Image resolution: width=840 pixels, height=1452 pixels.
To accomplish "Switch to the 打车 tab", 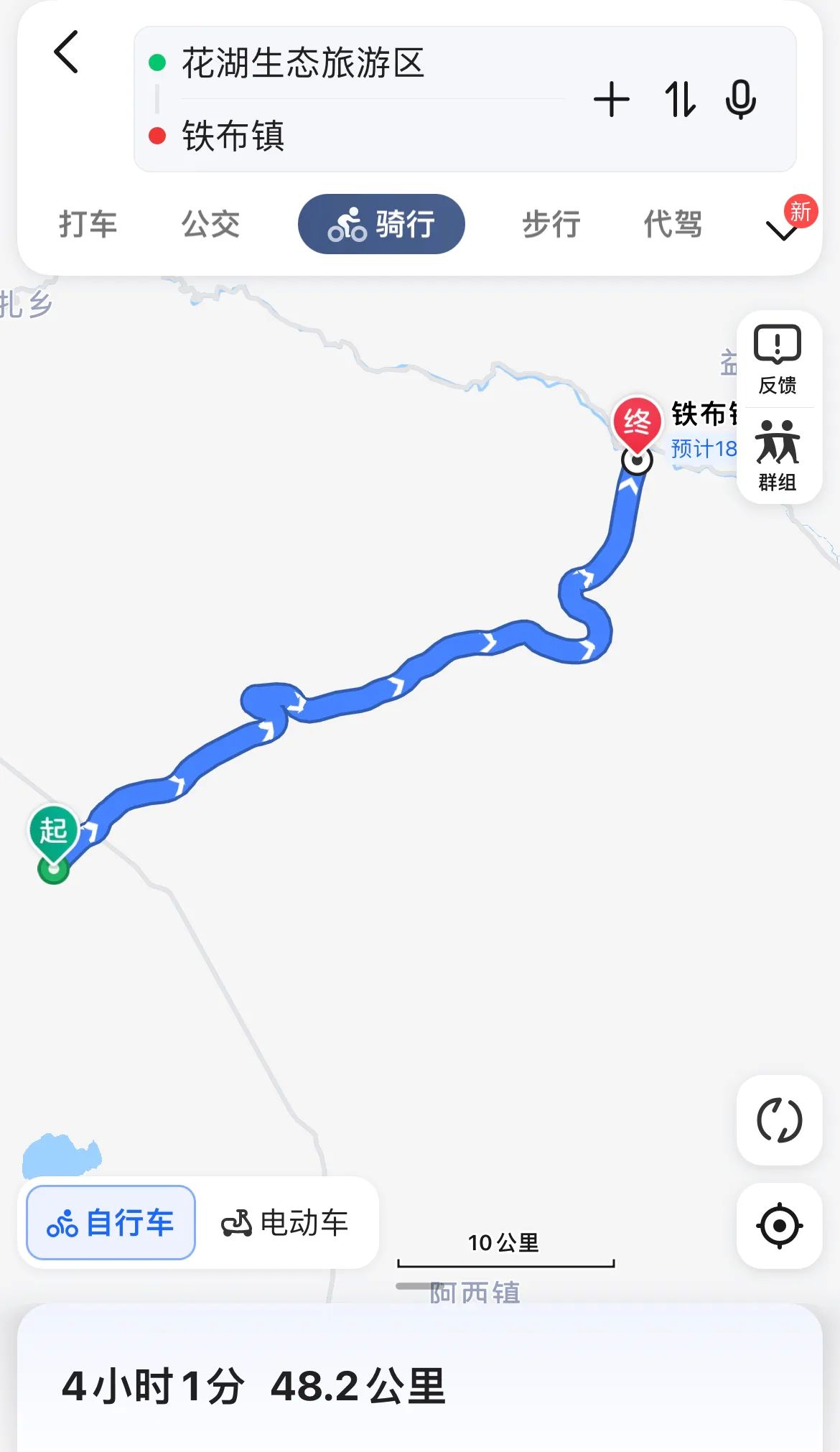I will [x=88, y=224].
